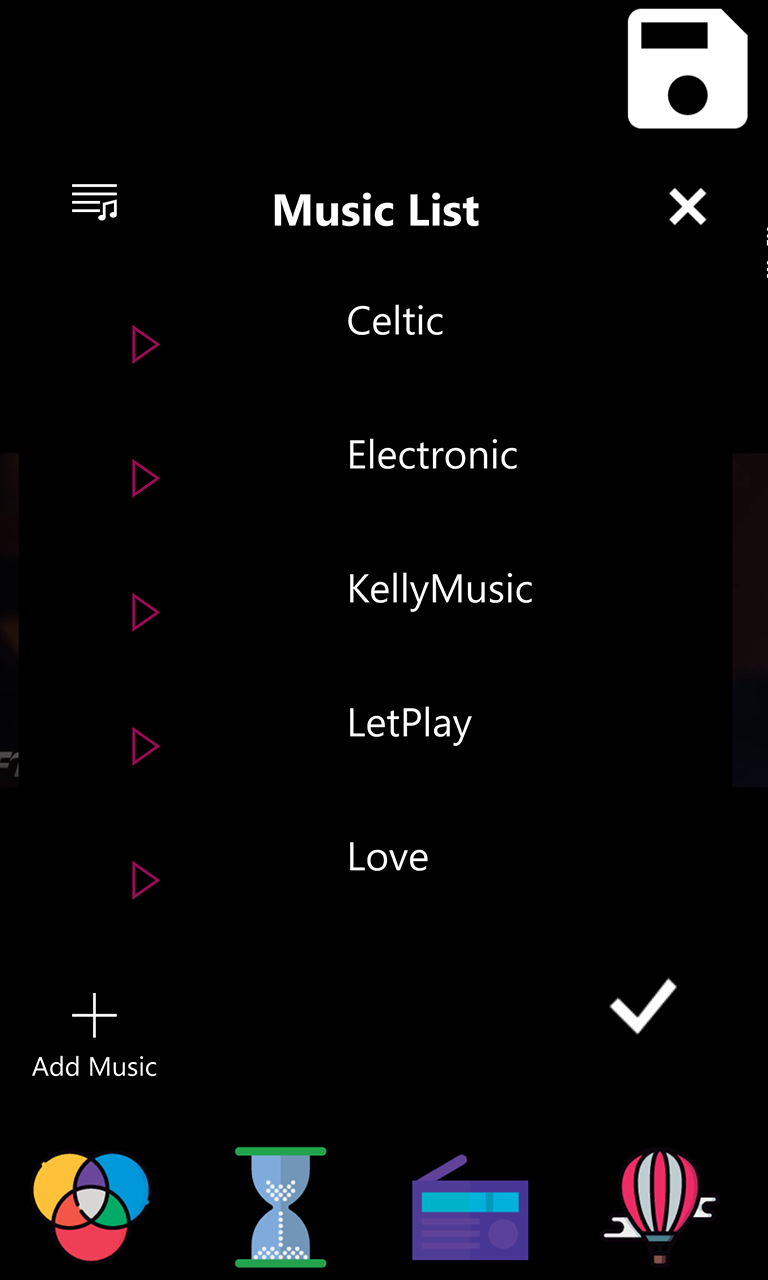Save the project with the floppy disk icon
The width and height of the screenshot is (768, 1280).
pyautogui.click(x=687, y=69)
